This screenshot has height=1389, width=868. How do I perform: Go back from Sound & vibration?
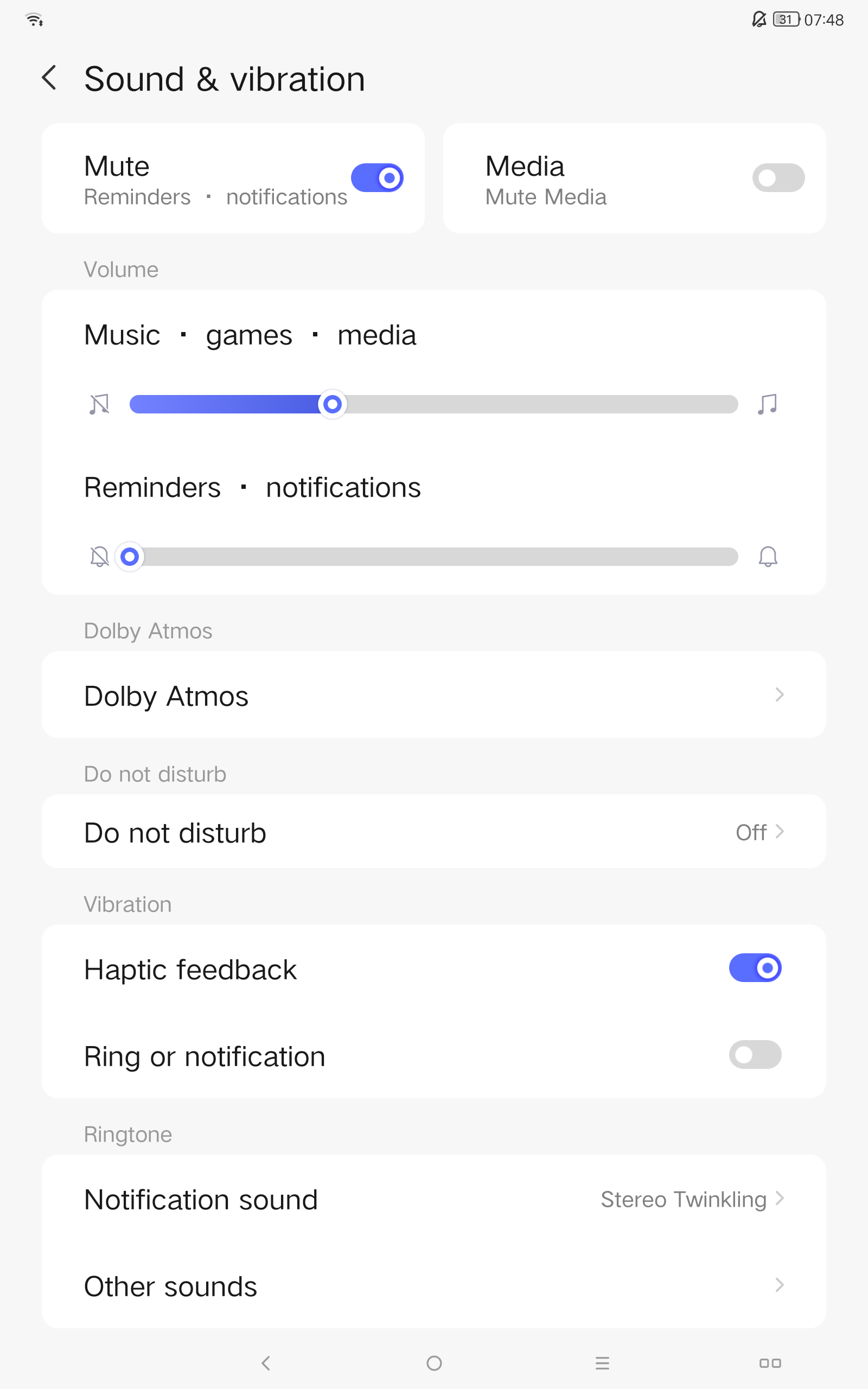point(49,78)
